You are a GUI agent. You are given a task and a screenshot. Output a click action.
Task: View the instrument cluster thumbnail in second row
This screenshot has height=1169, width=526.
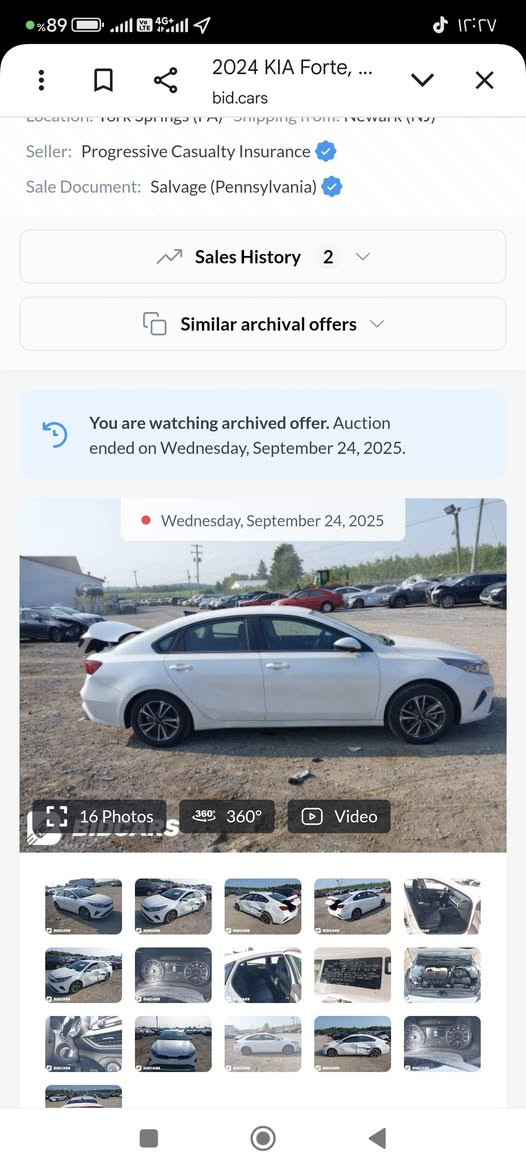click(173, 974)
